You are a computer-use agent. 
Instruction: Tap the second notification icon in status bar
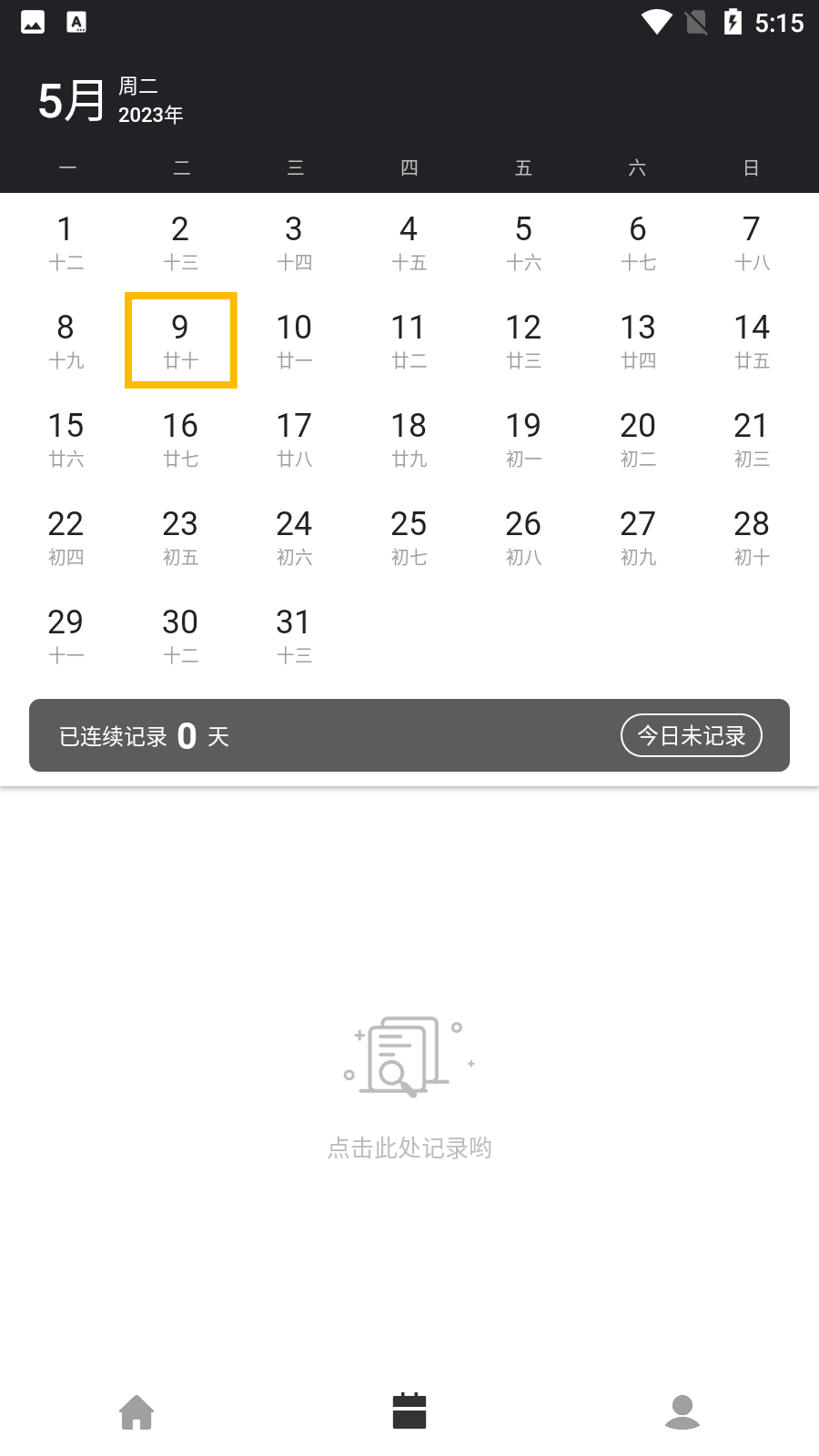[x=77, y=22]
